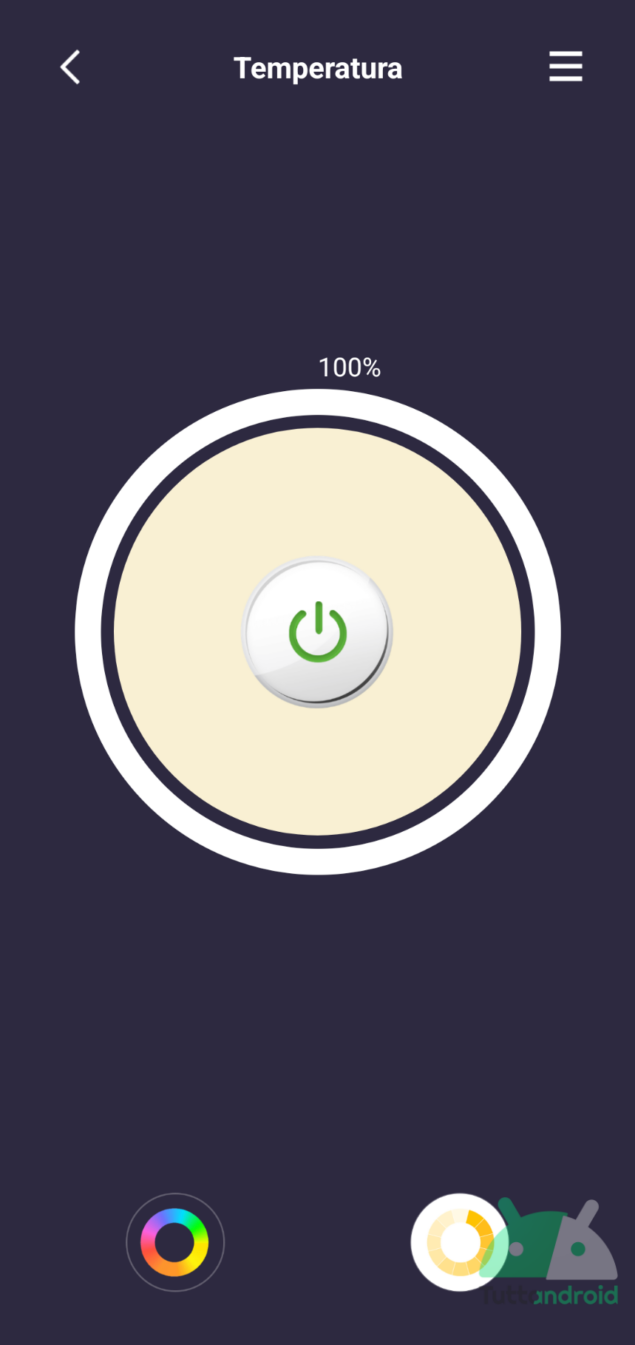Toggle the light with the power button

click(318, 632)
